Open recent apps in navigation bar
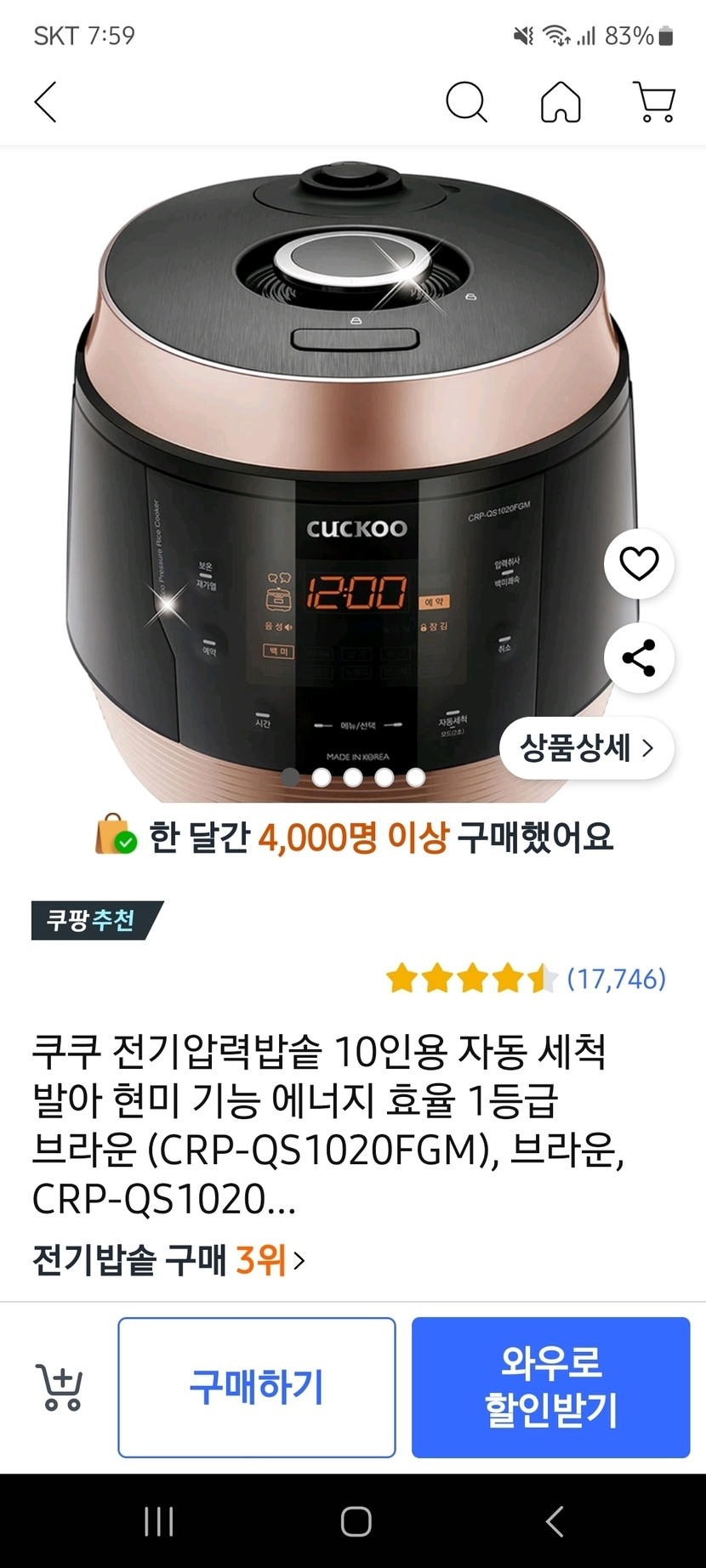This screenshot has width=706, height=1568. tap(159, 1521)
